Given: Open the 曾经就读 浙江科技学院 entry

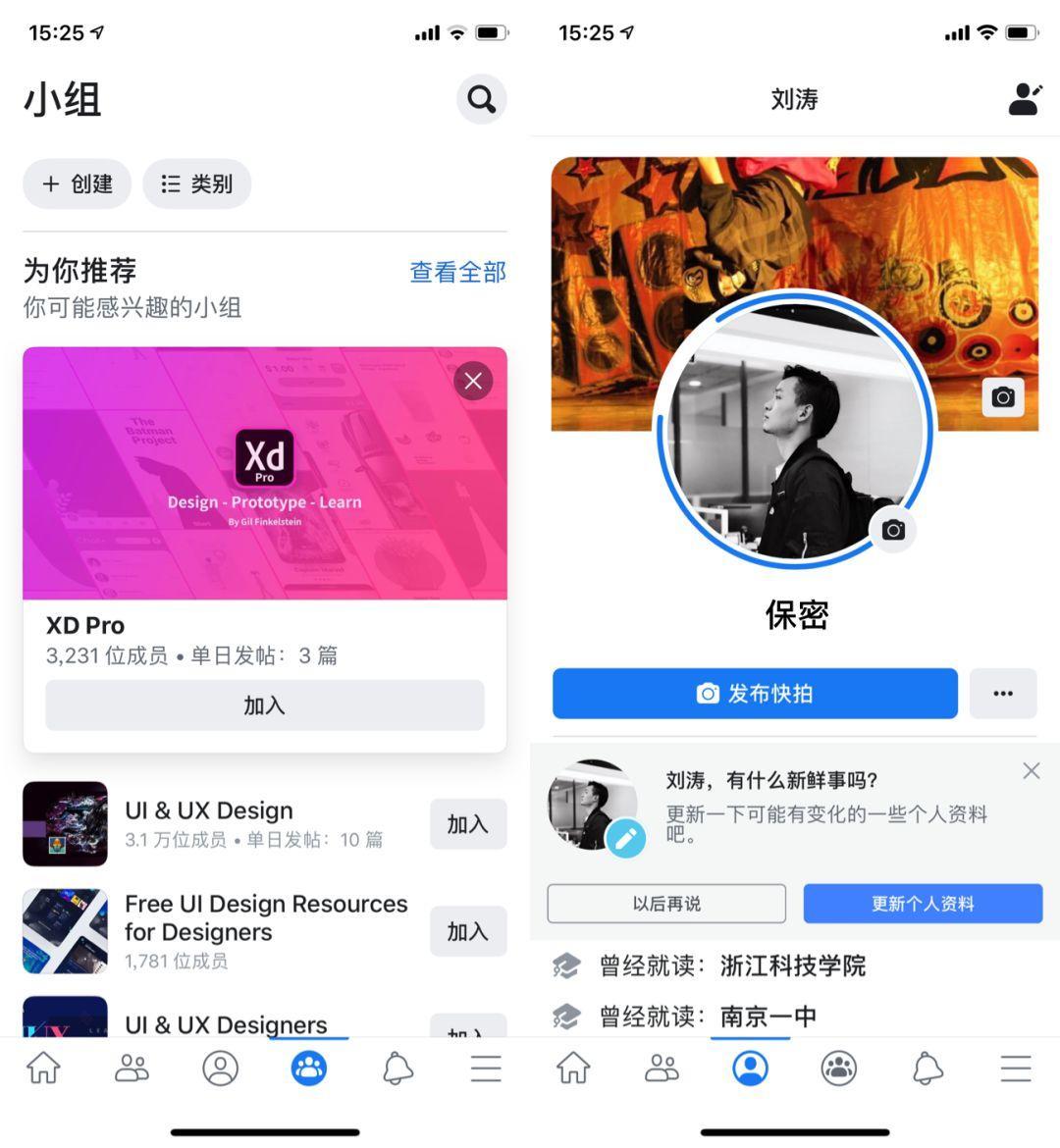Looking at the screenshot, I should 732,966.
